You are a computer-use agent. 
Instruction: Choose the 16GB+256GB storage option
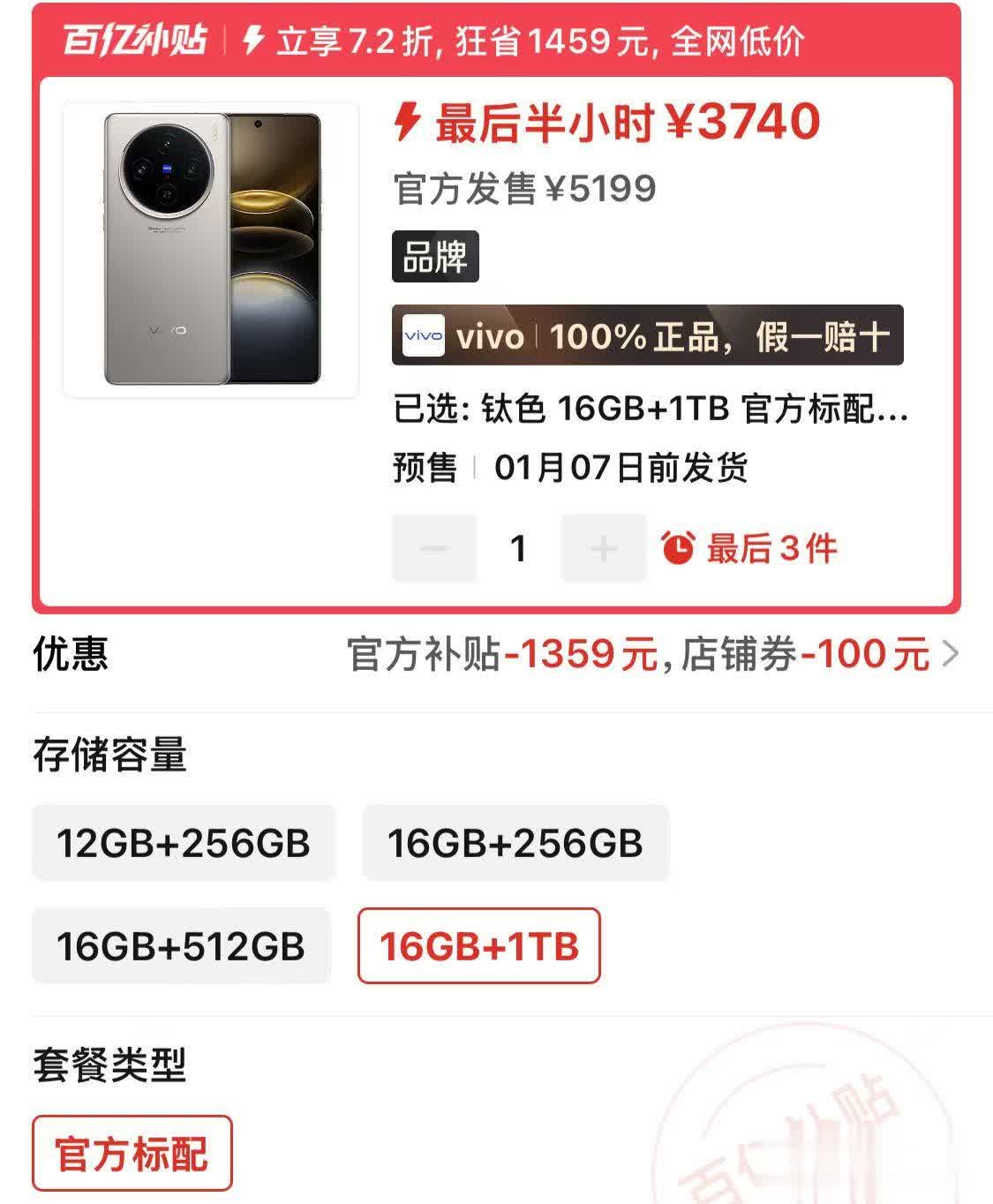[x=515, y=843]
